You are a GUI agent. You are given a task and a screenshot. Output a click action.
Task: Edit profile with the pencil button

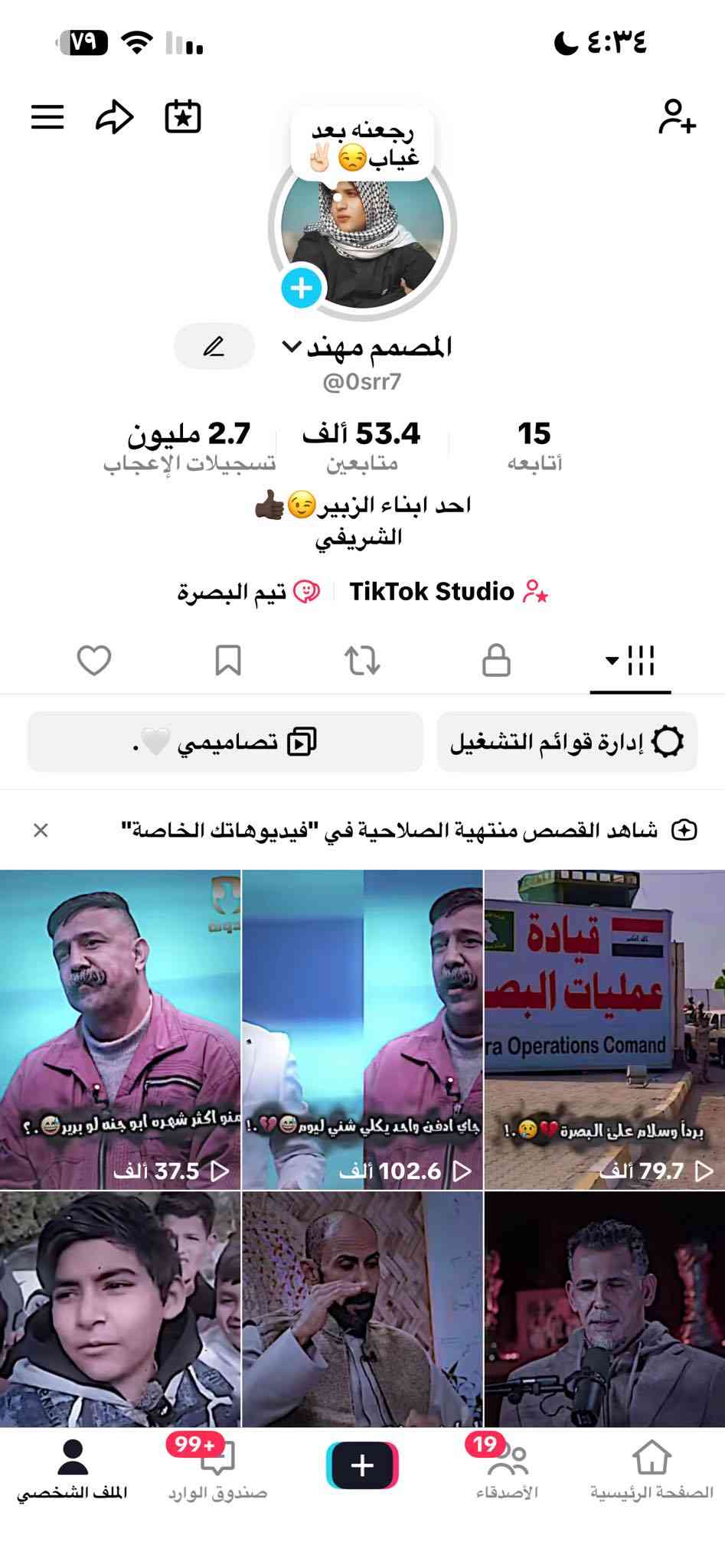(214, 347)
